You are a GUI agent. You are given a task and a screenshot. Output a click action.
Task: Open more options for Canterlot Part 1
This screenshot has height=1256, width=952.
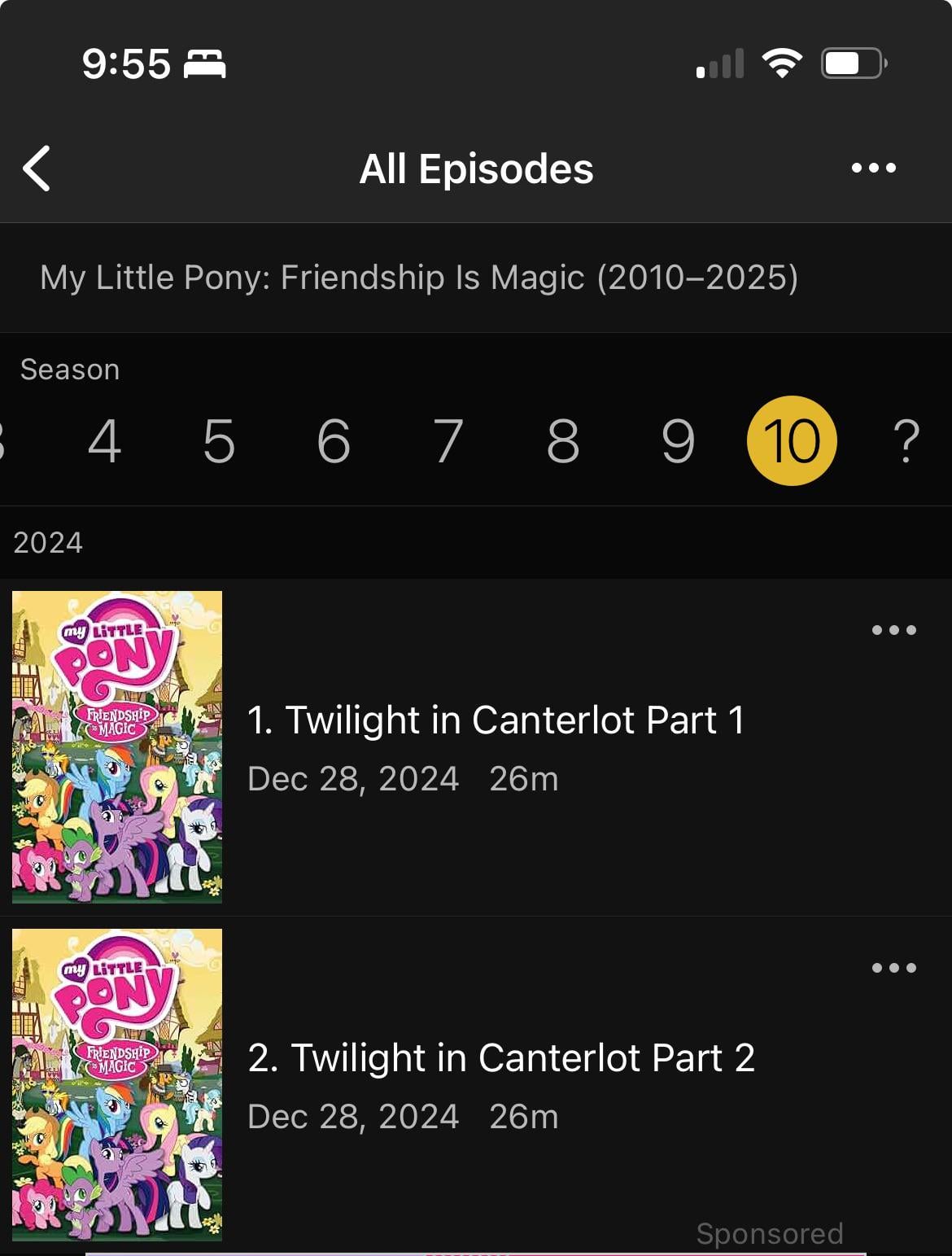coord(893,630)
